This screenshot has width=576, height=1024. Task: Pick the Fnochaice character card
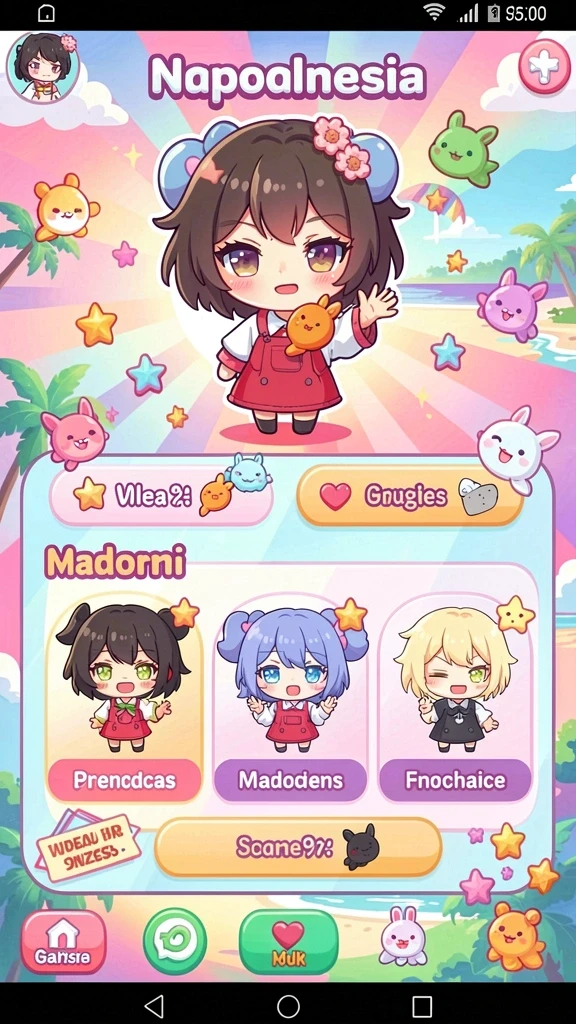point(455,698)
